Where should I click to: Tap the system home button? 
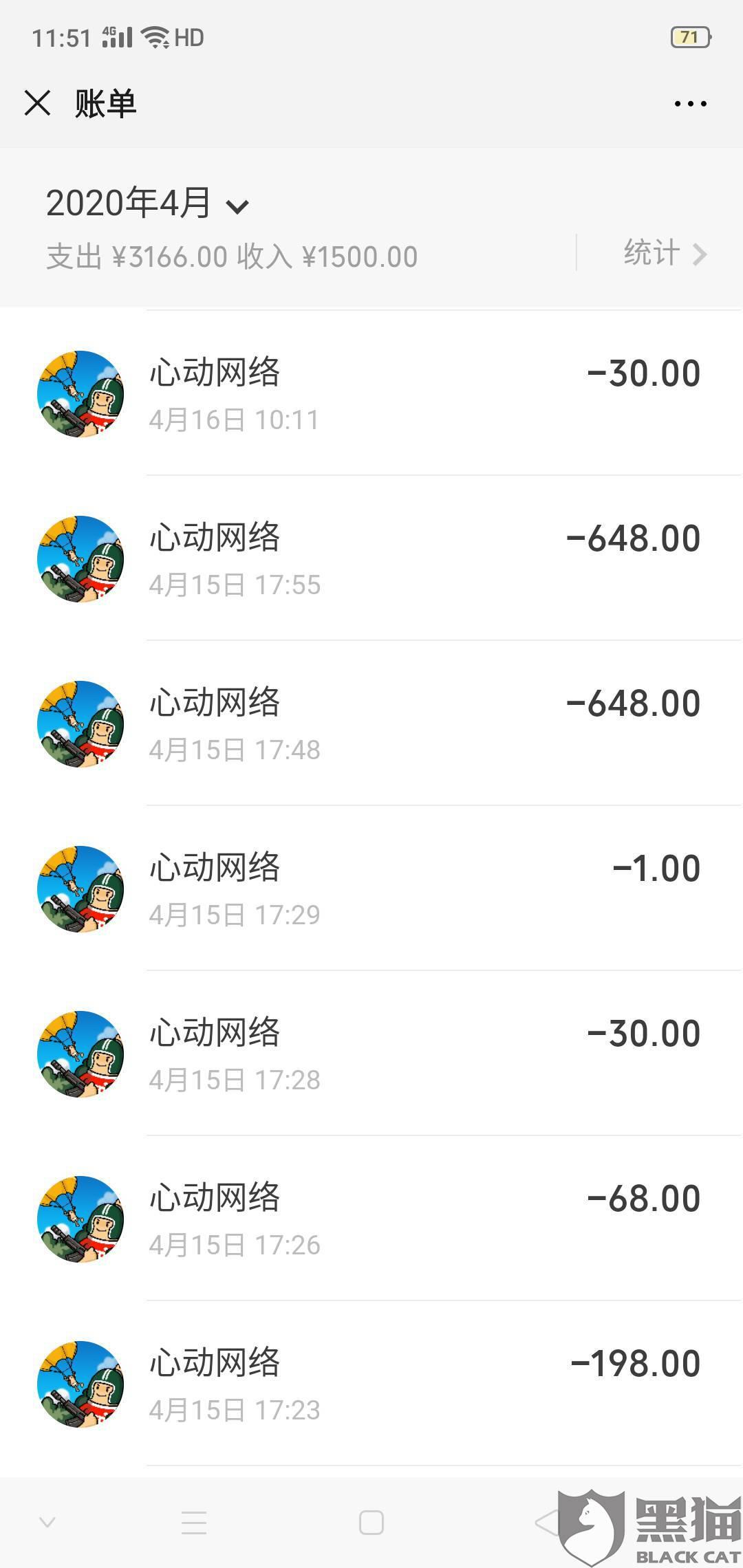coord(371,1523)
